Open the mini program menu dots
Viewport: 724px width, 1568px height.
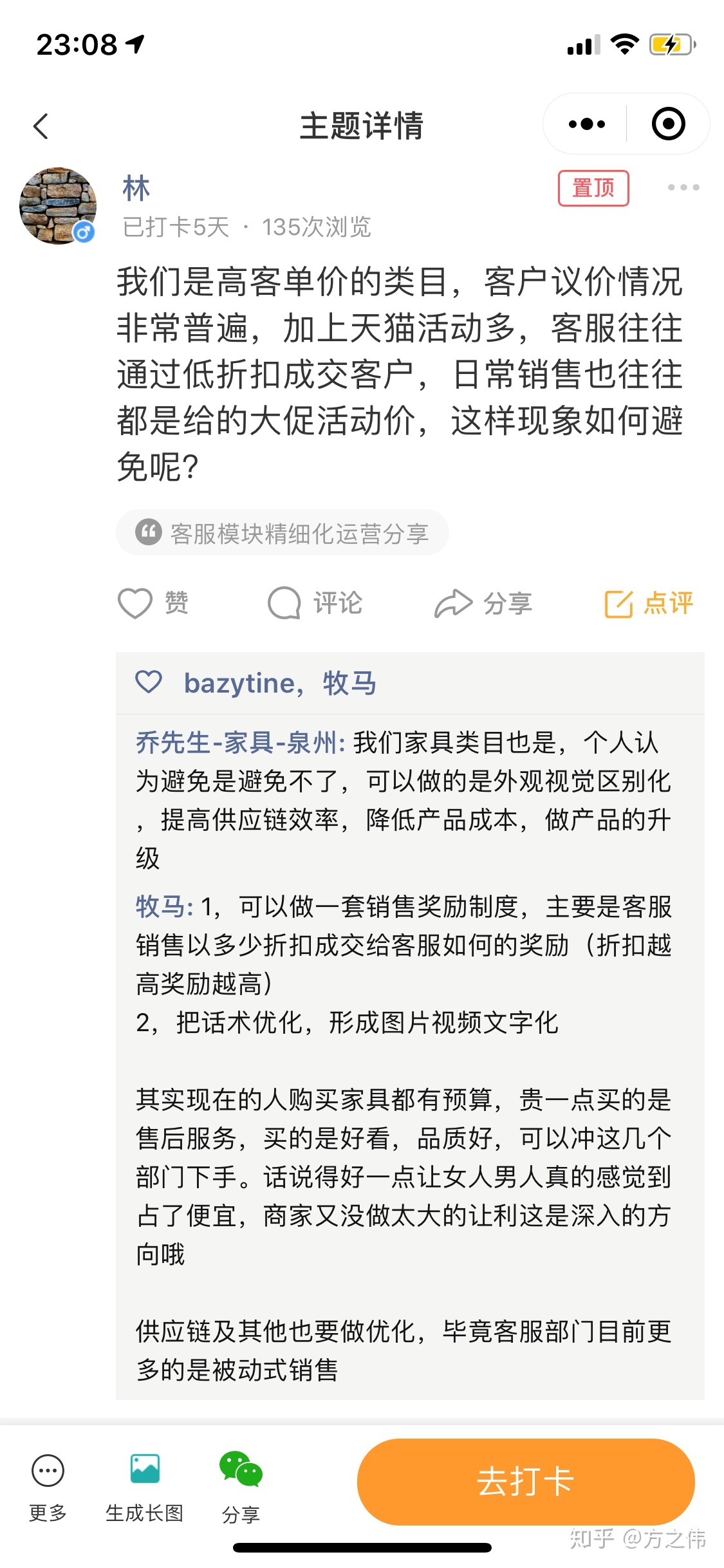point(586,124)
